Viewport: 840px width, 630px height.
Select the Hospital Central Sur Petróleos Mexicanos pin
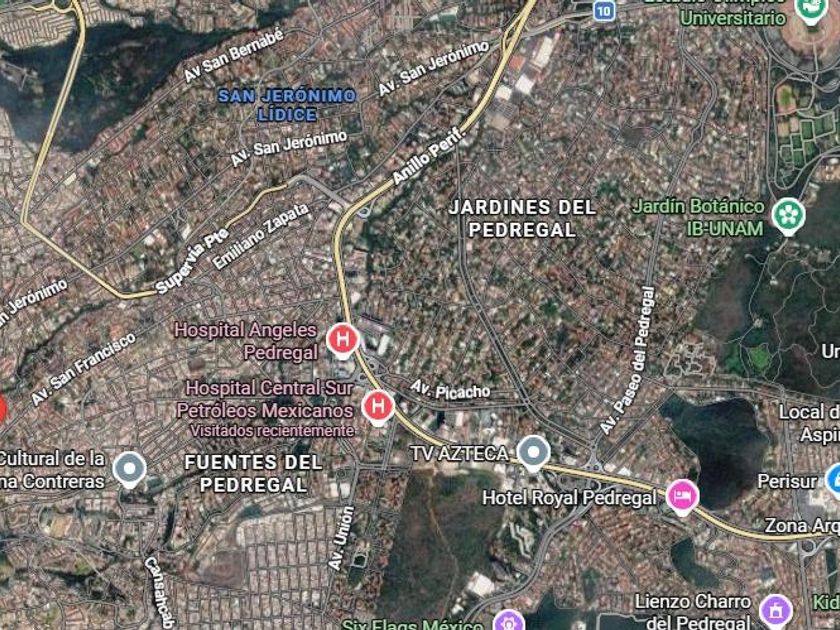(378, 406)
